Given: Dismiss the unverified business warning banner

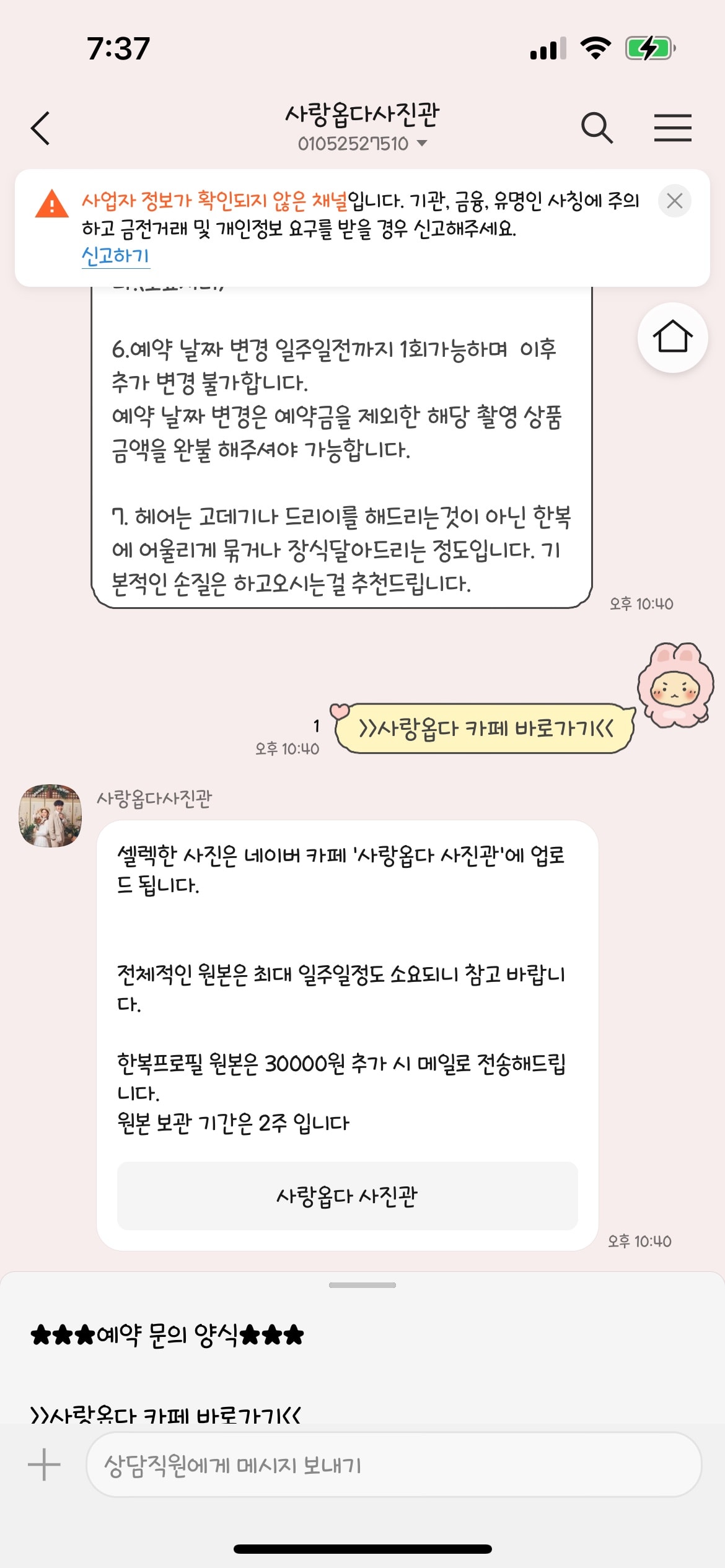Looking at the screenshot, I should tap(674, 201).
